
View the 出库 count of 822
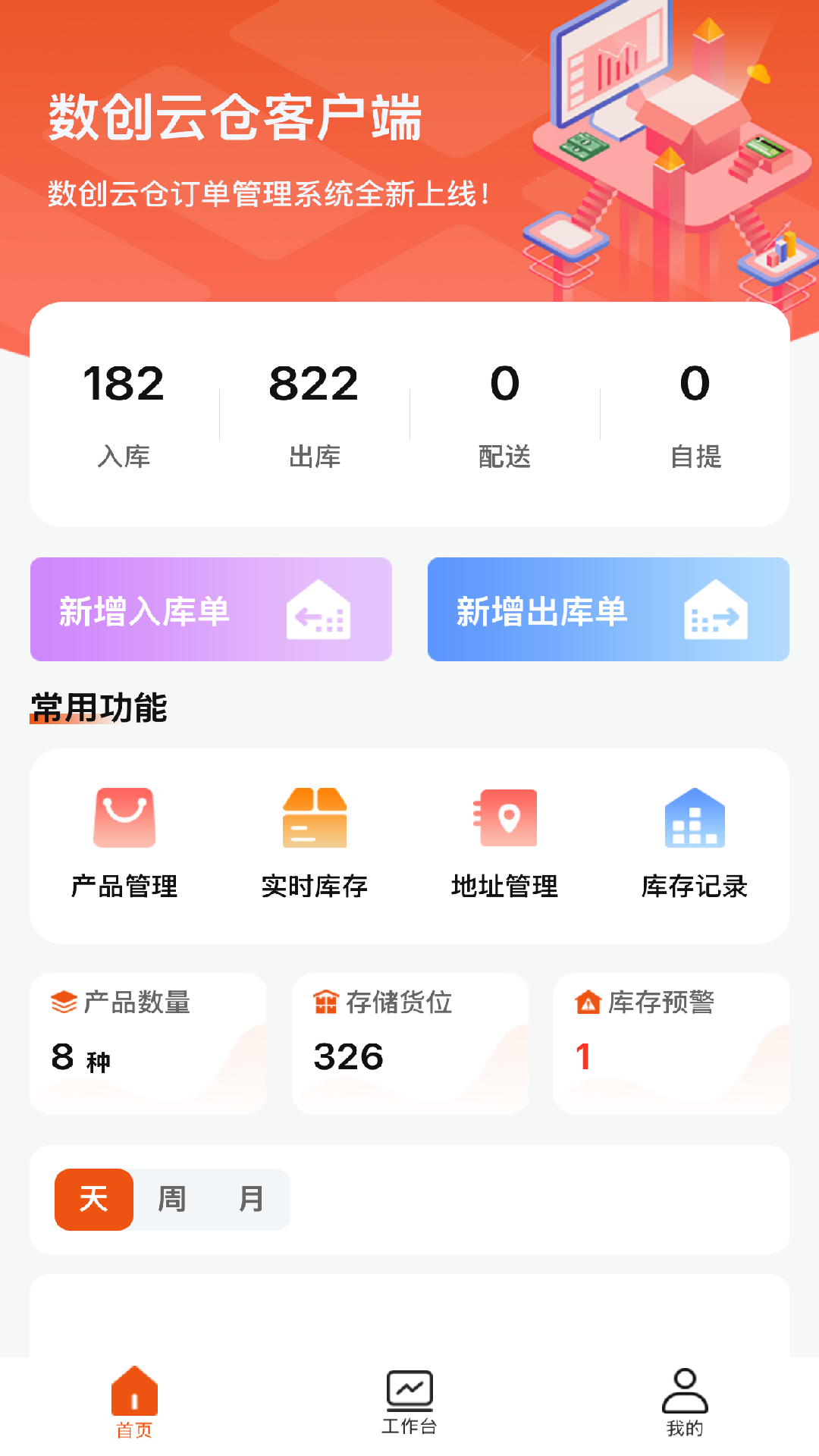[314, 413]
